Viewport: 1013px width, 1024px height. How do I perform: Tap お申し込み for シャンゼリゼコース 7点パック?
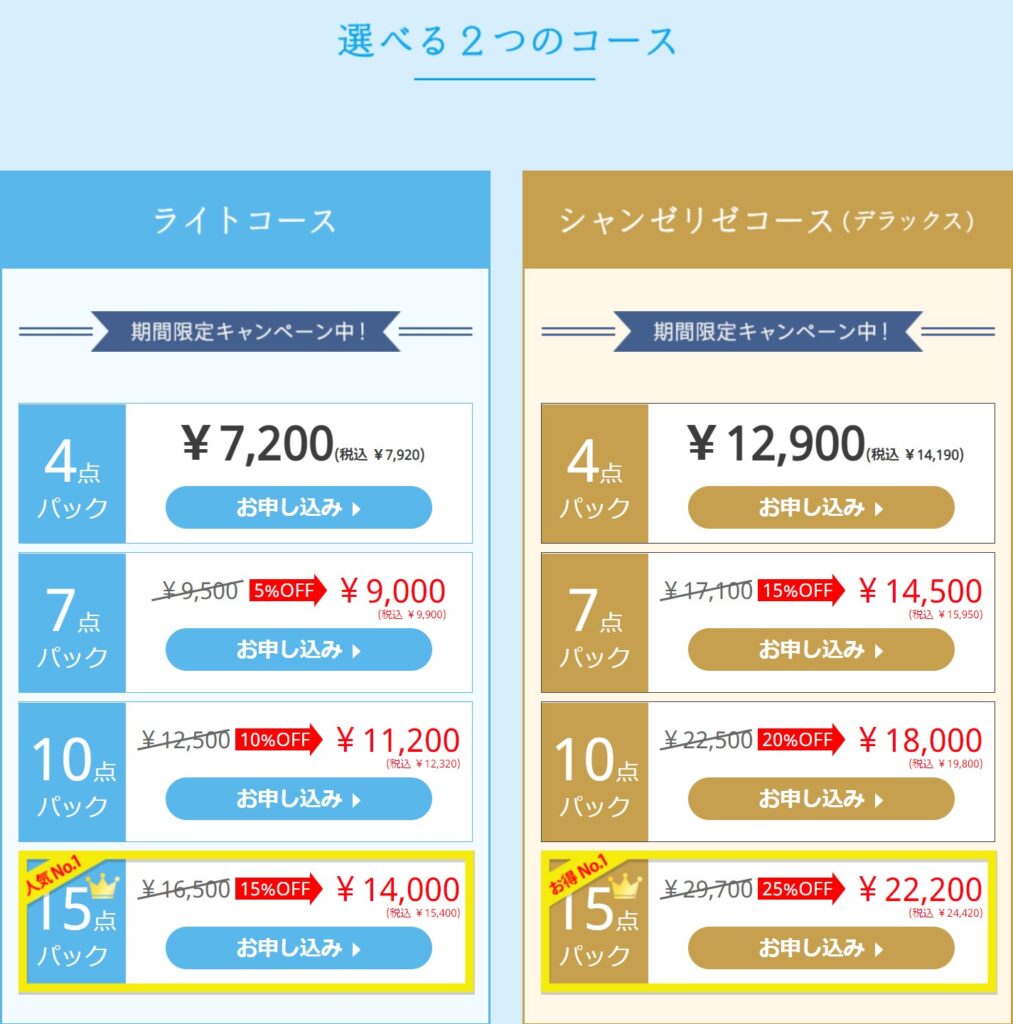[820, 649]
